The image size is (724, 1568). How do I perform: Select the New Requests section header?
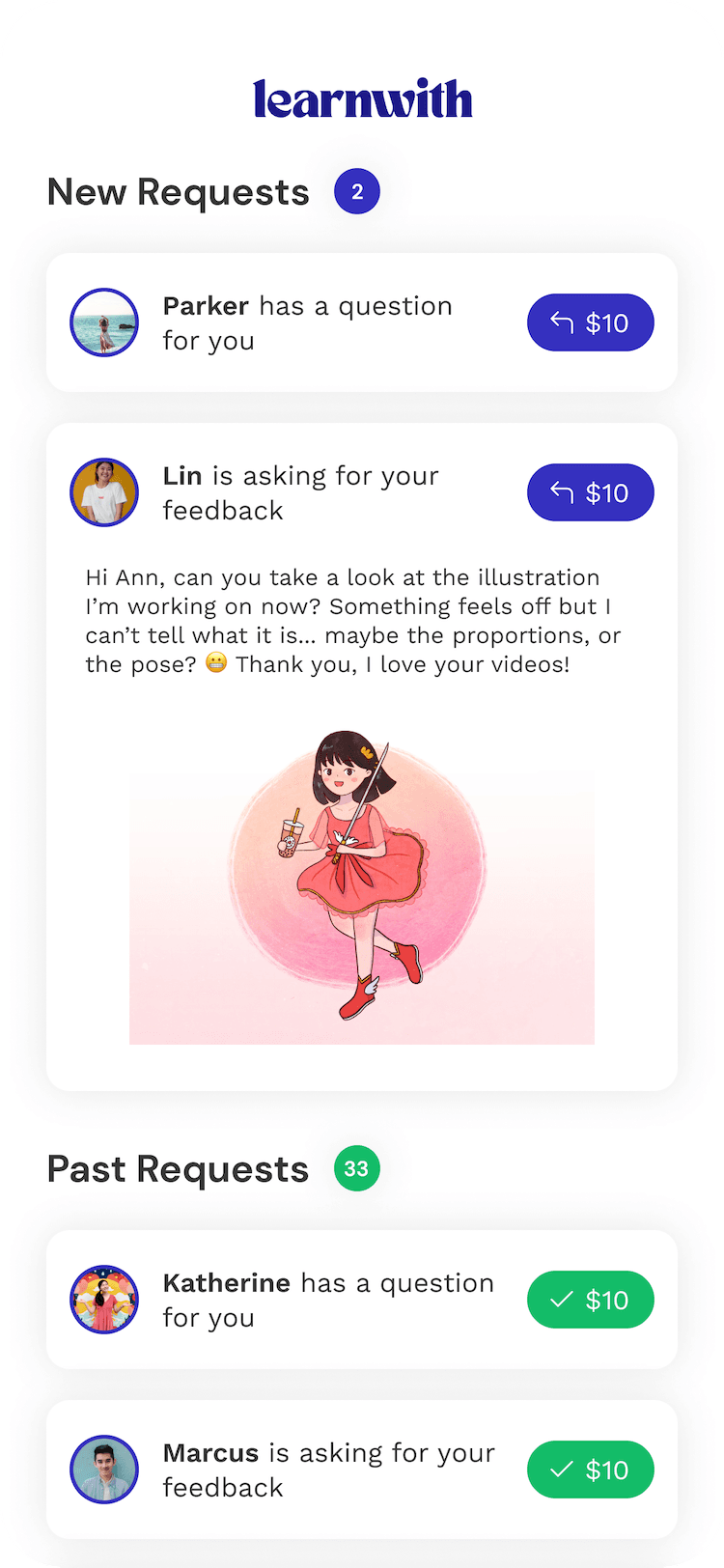pyautogui.click(x=178, y=192)
